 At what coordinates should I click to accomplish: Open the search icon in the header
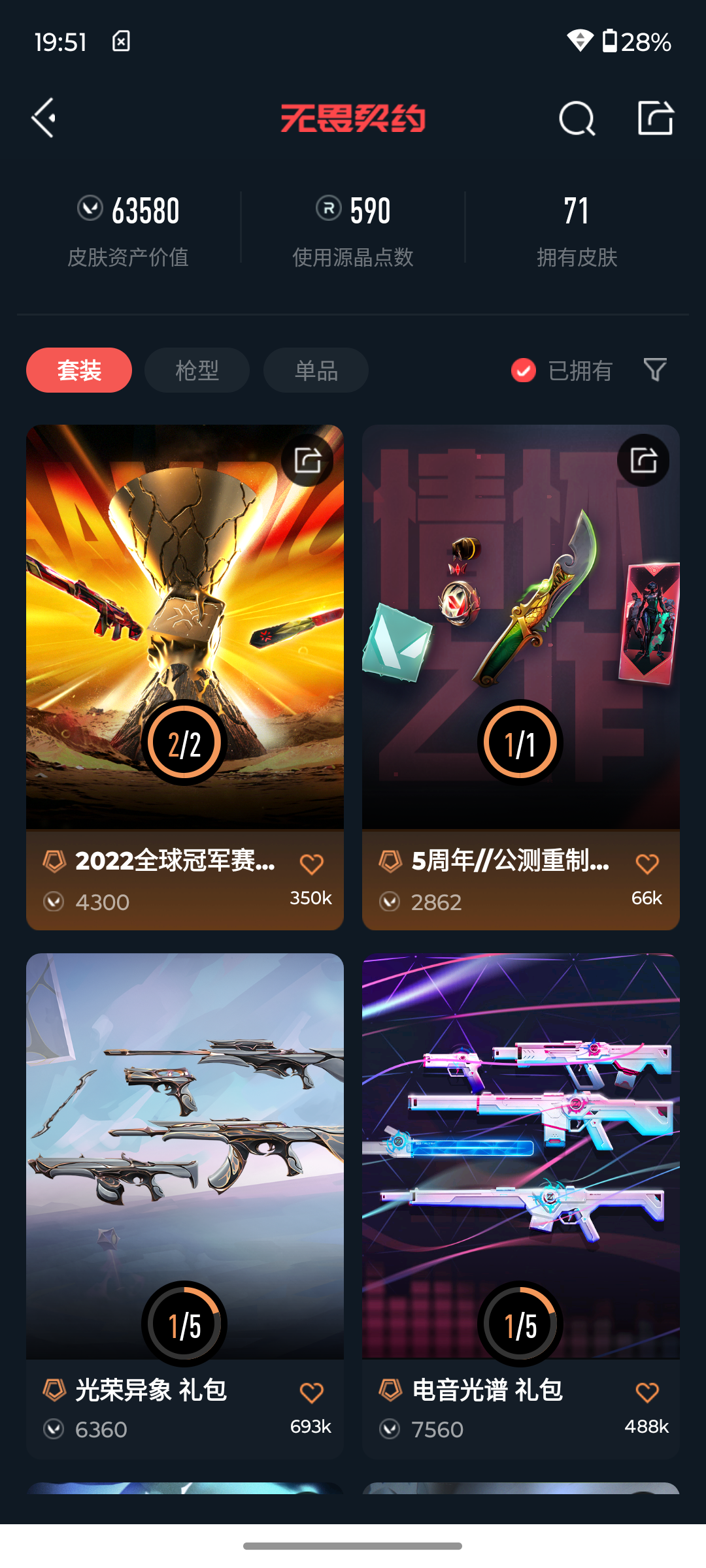577,118
